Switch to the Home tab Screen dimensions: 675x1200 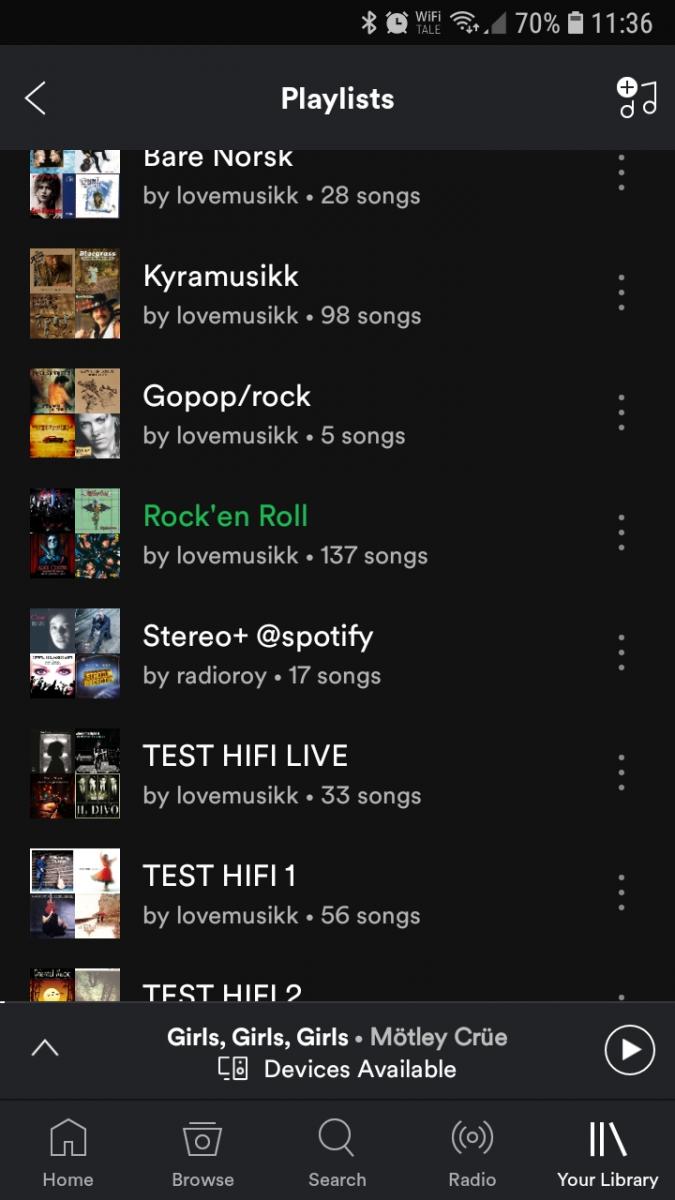pyautogui.click(x=68, y=1152)
